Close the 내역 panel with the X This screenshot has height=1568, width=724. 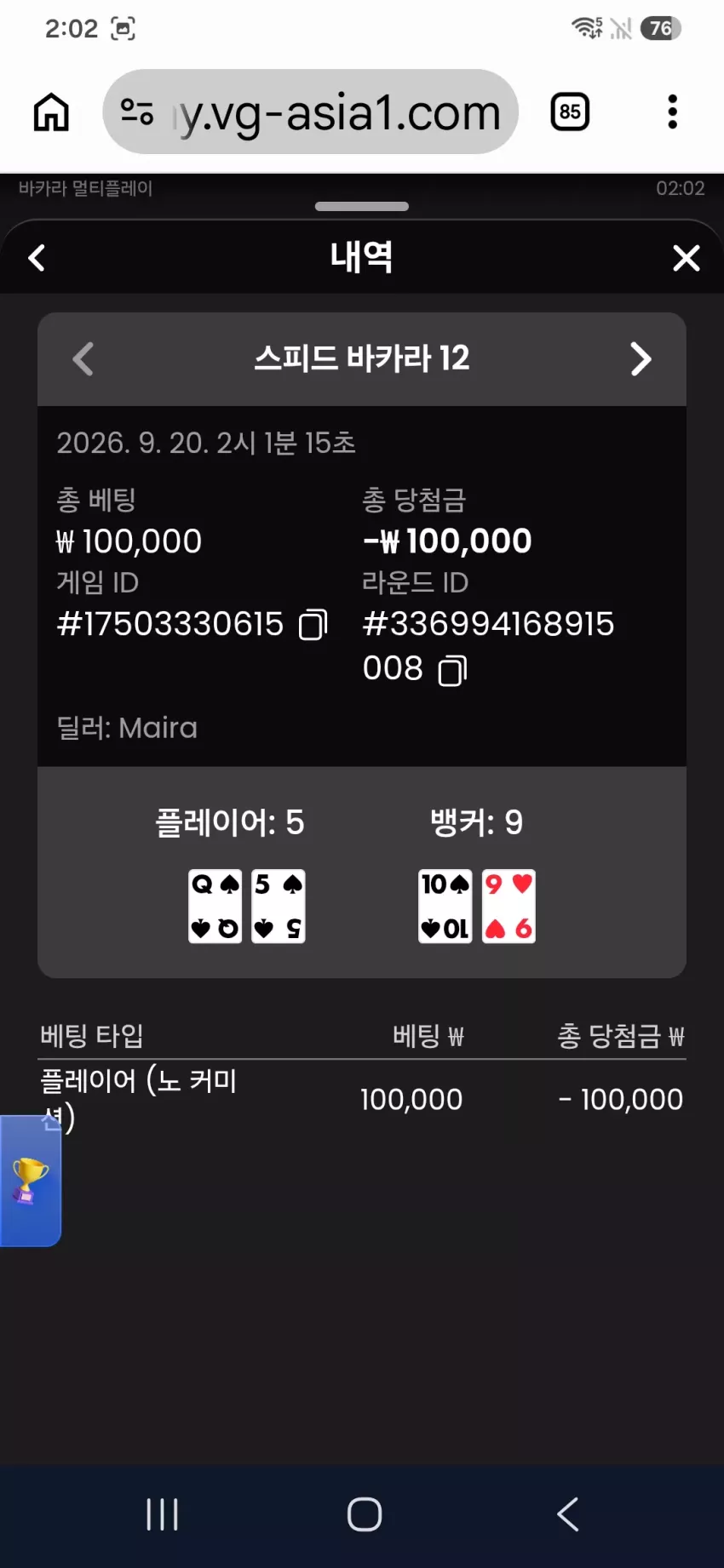(686, 258)
